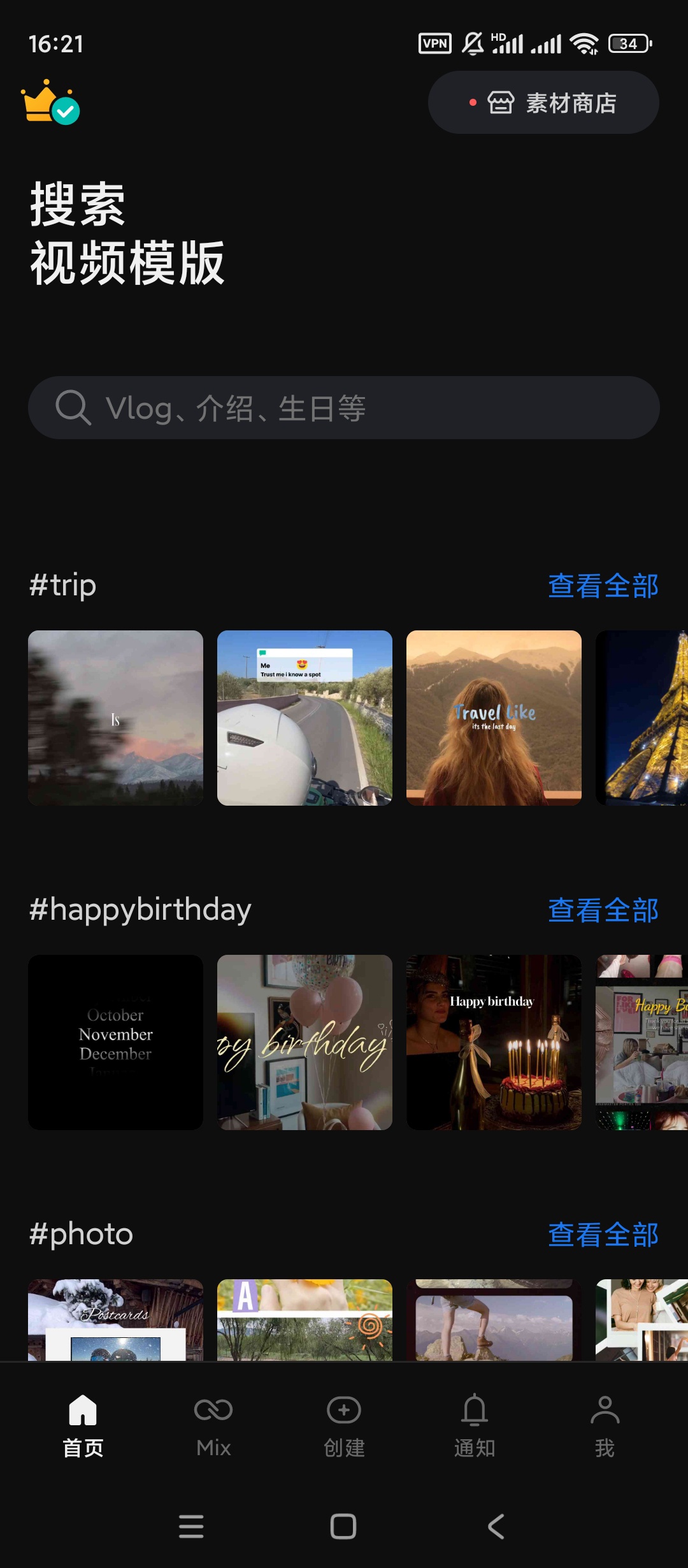Open the October November December template
The image size is (688, 1568).
point(115,1042)
